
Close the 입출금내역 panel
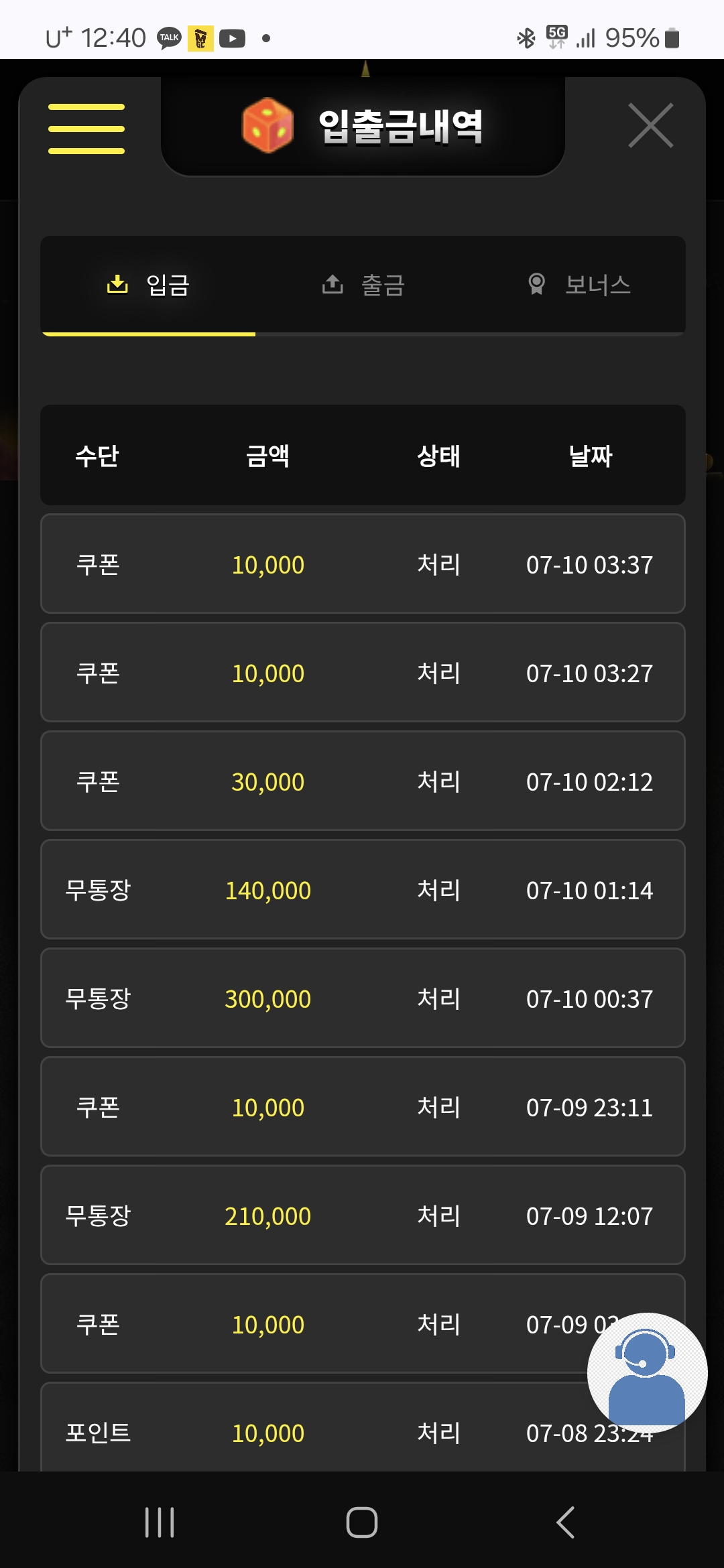(x=650, y=125)
